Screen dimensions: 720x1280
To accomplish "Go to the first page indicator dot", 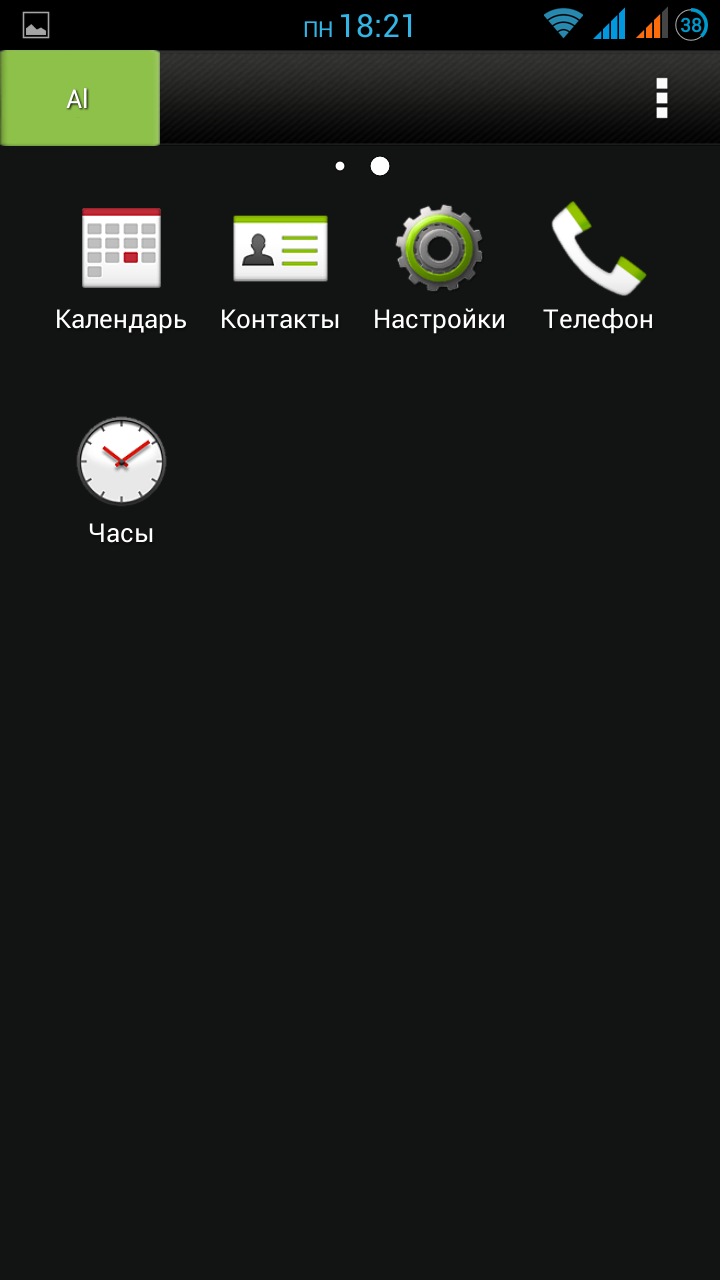I will click(x=340, y=166).
